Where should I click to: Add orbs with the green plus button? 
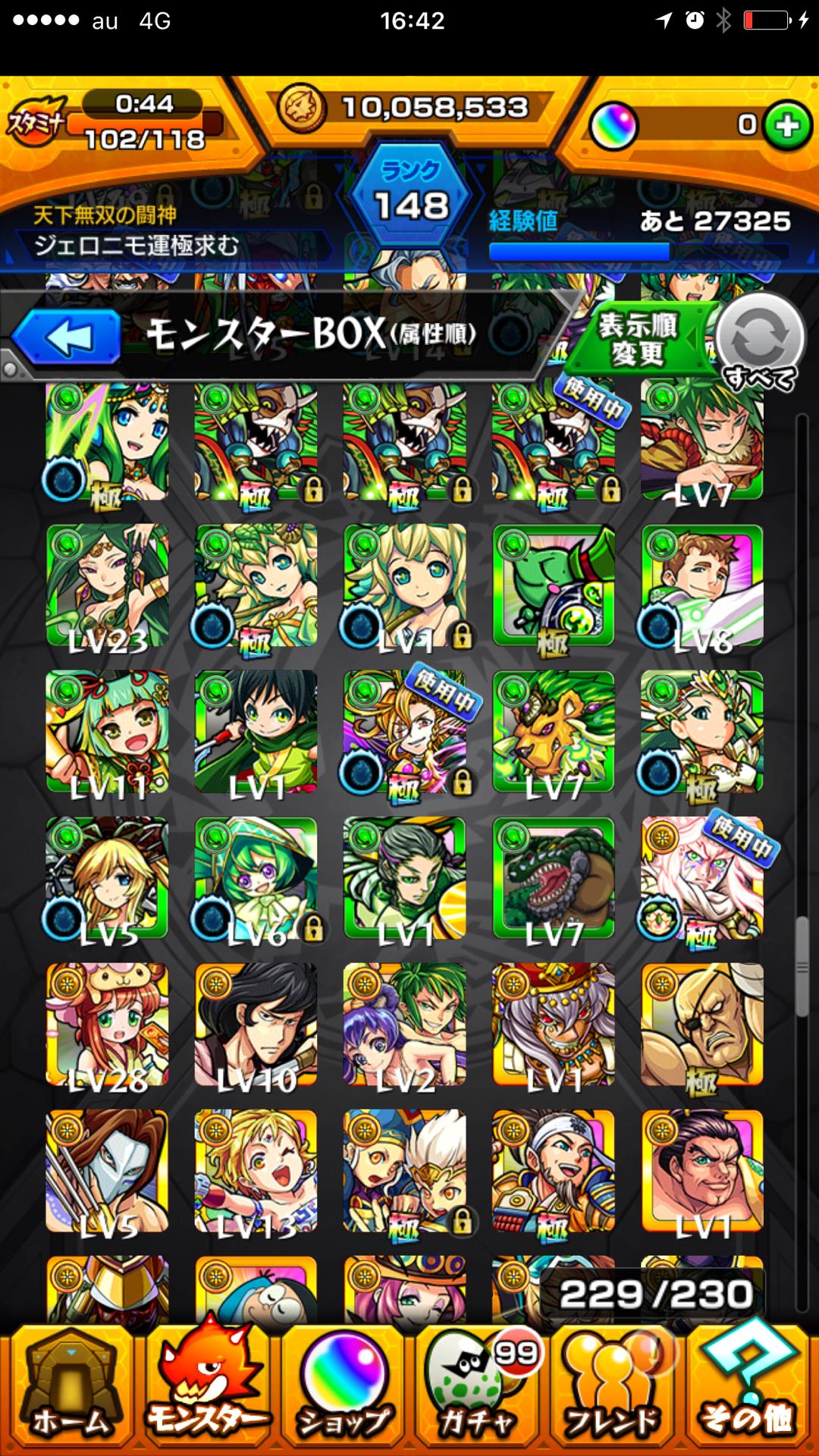coord(787,126)
